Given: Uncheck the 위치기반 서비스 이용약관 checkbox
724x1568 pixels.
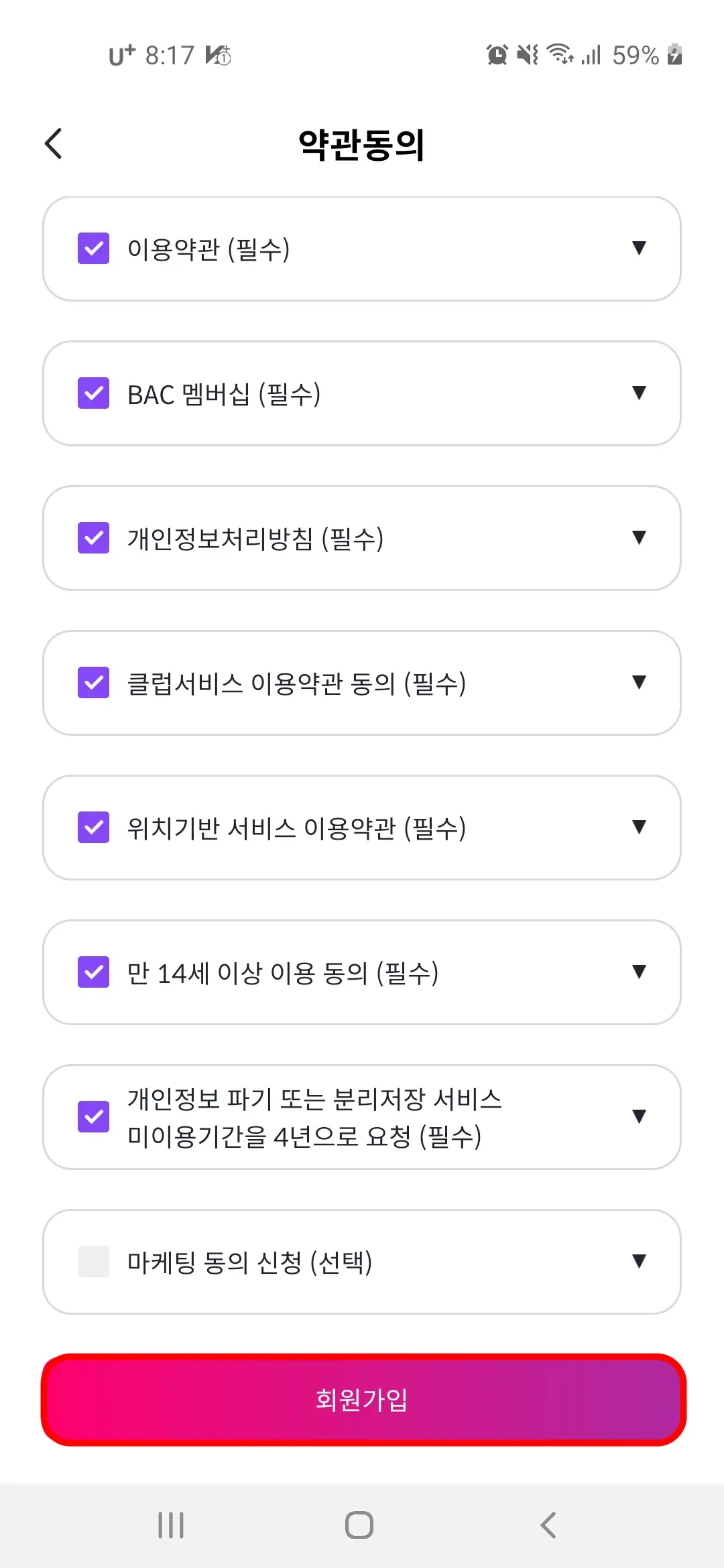Looking at the screenshot, I should click(x=93, y=828).
